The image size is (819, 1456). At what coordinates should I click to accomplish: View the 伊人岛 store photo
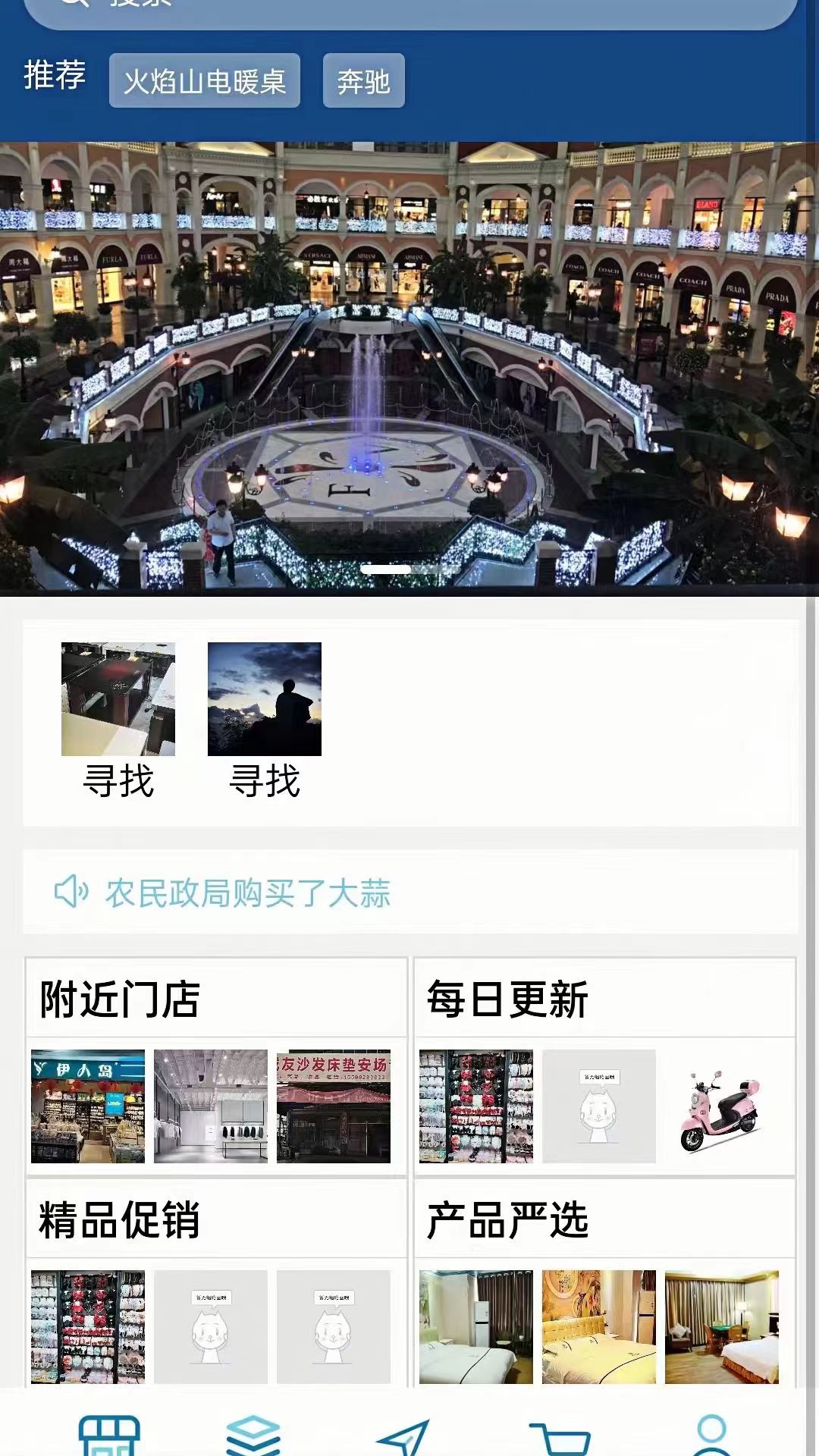[88, 1106]
